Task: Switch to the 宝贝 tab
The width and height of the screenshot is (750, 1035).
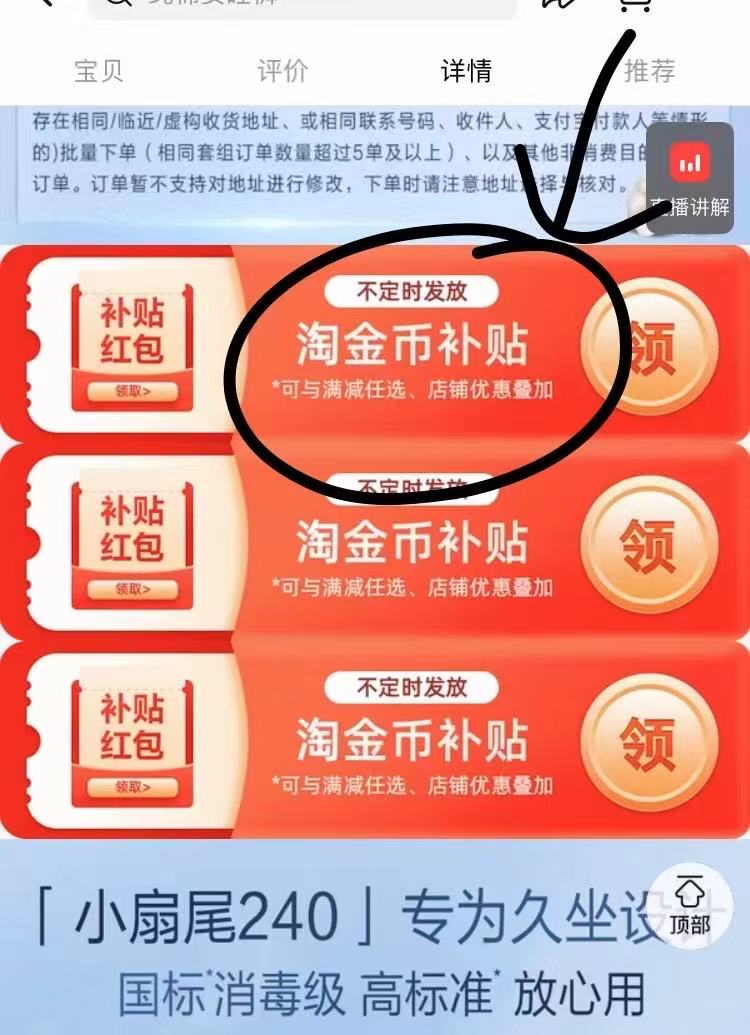Action: pyautogui.click(x=98, y=72)
